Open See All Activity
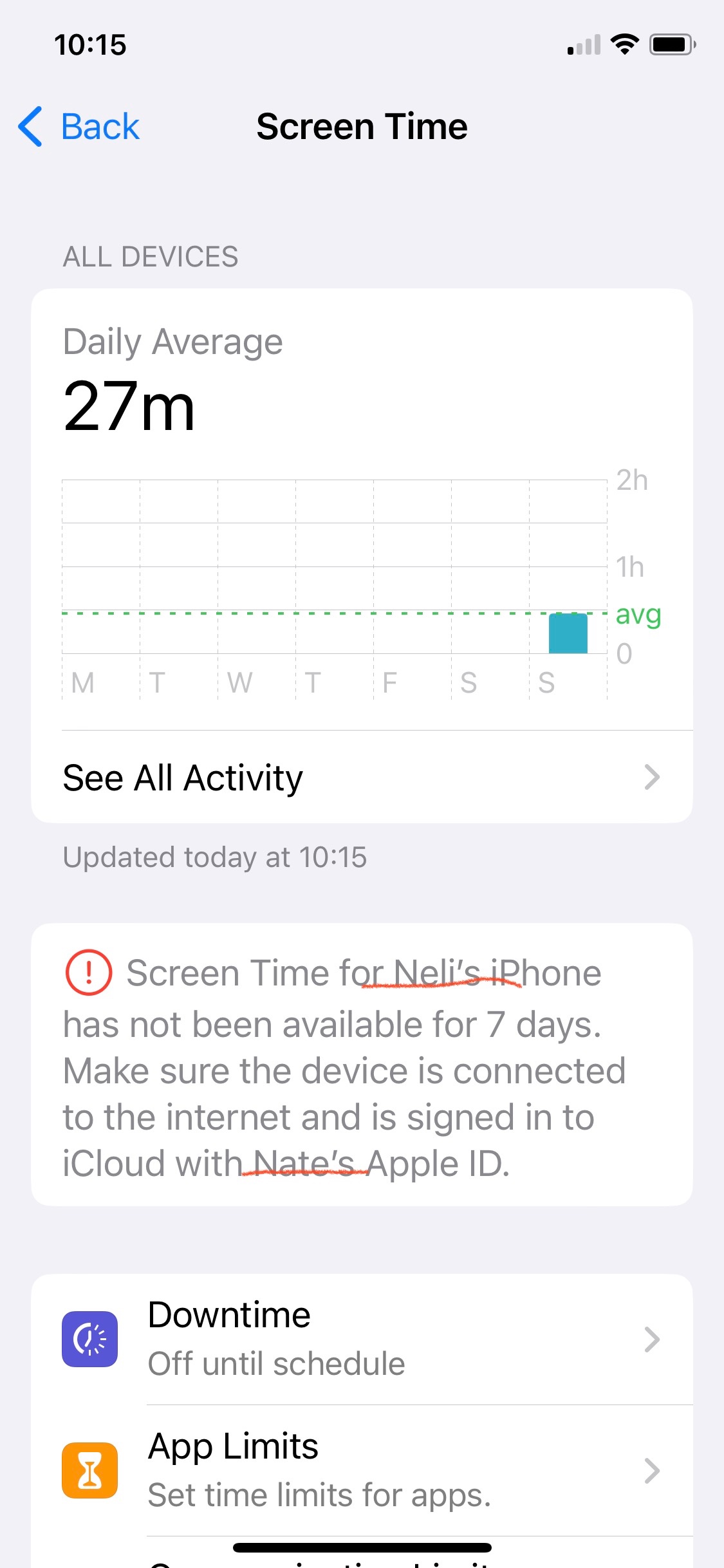Image resolution: width=724 pixels, height=1568 pixels. click(x=362, y=778)
